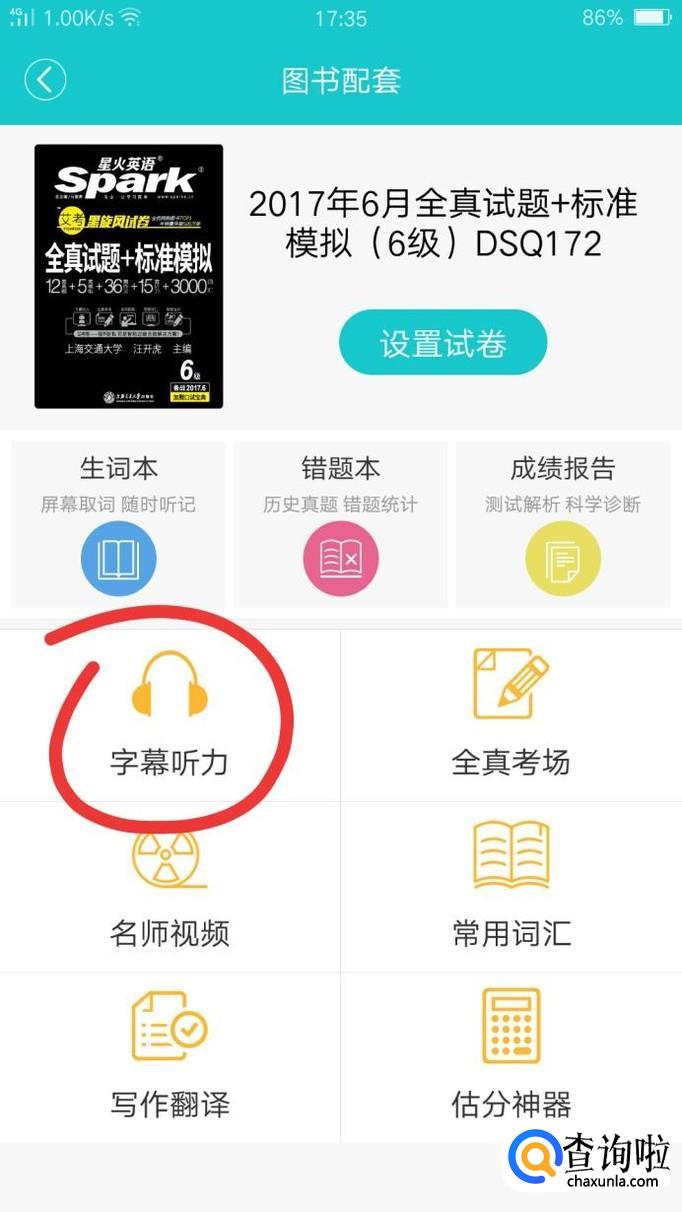Launch 估分神器 score estimator
Viewport: 682px width, 1212px height.
(x=511, y=1057)
